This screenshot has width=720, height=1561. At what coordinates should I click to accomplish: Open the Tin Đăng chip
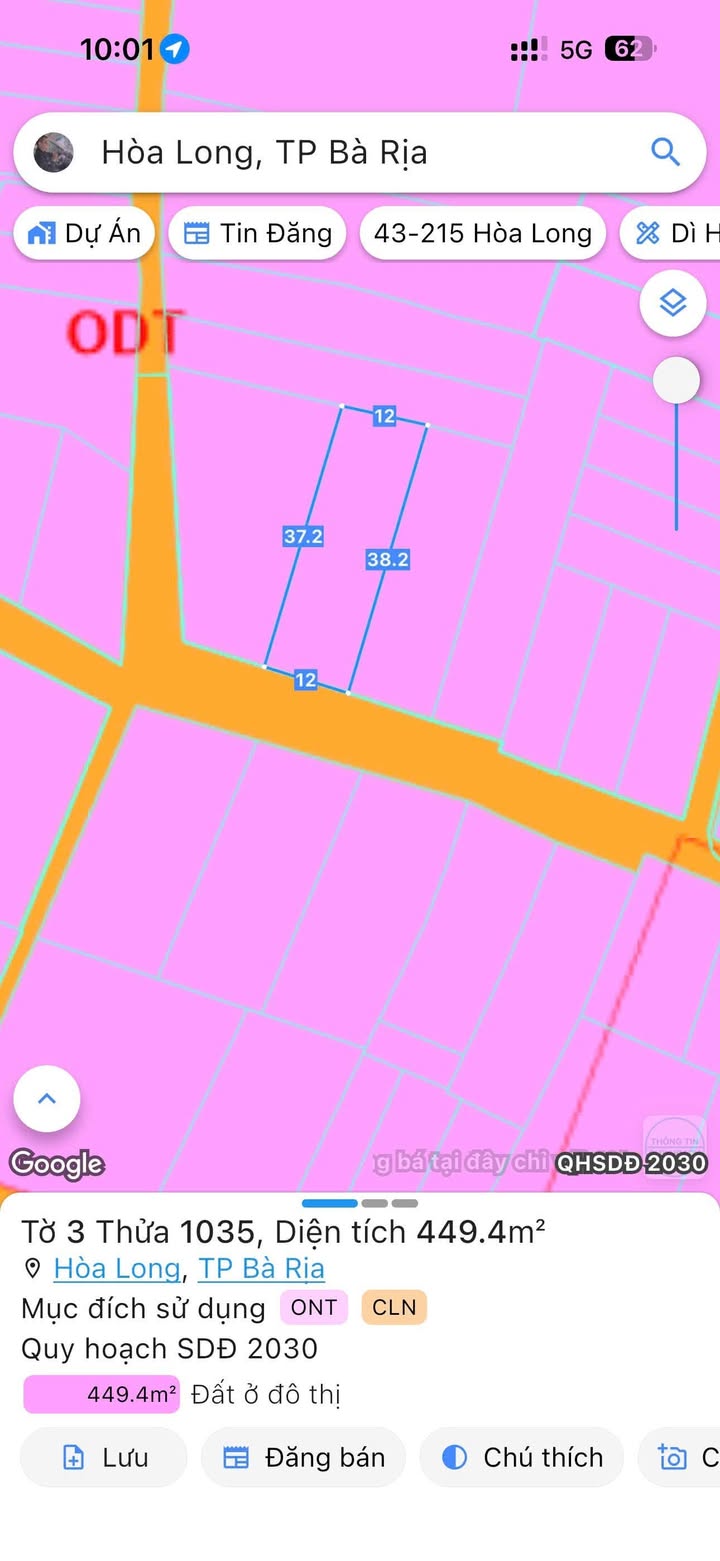[x=257, y=233]
